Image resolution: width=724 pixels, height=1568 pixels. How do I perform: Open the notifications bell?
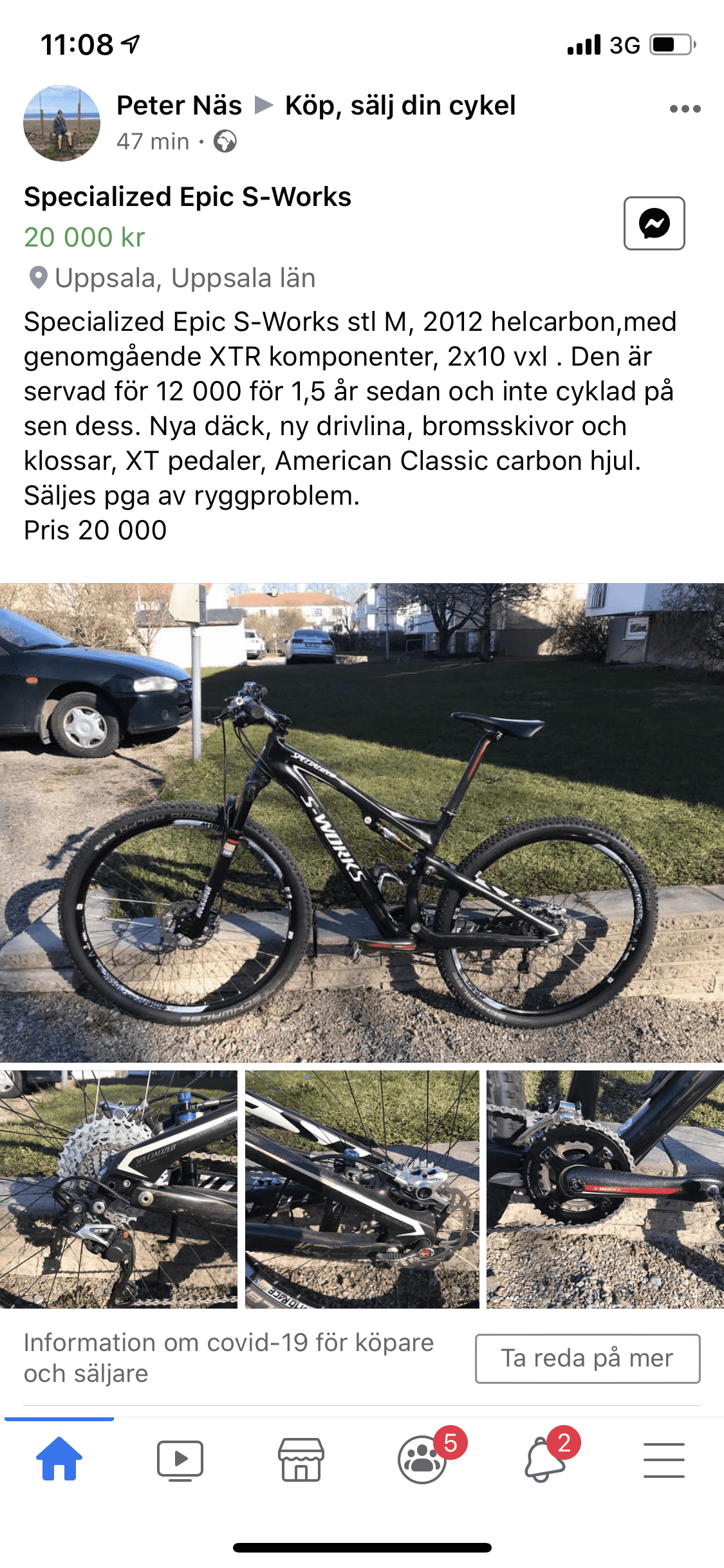[x=544, y=1460]
